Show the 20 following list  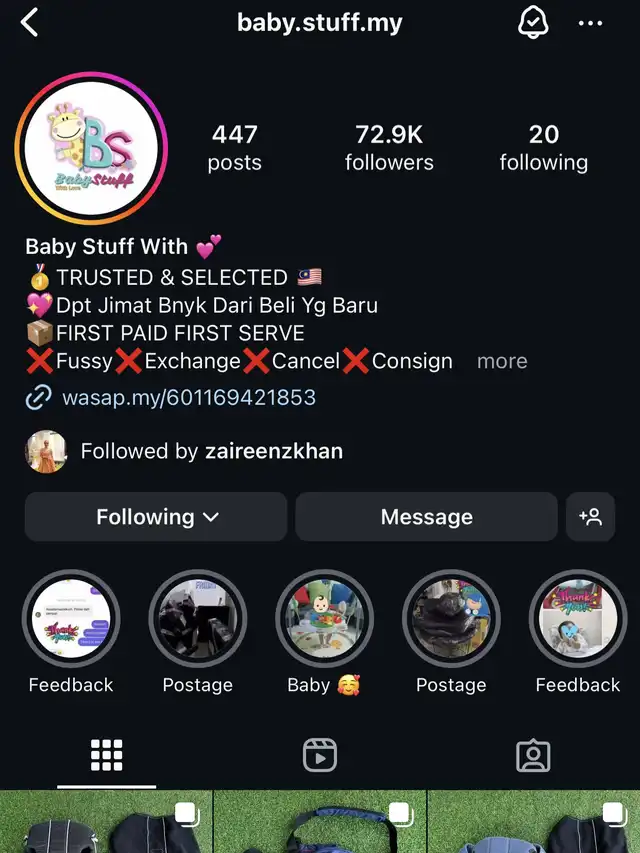[543, 147]
